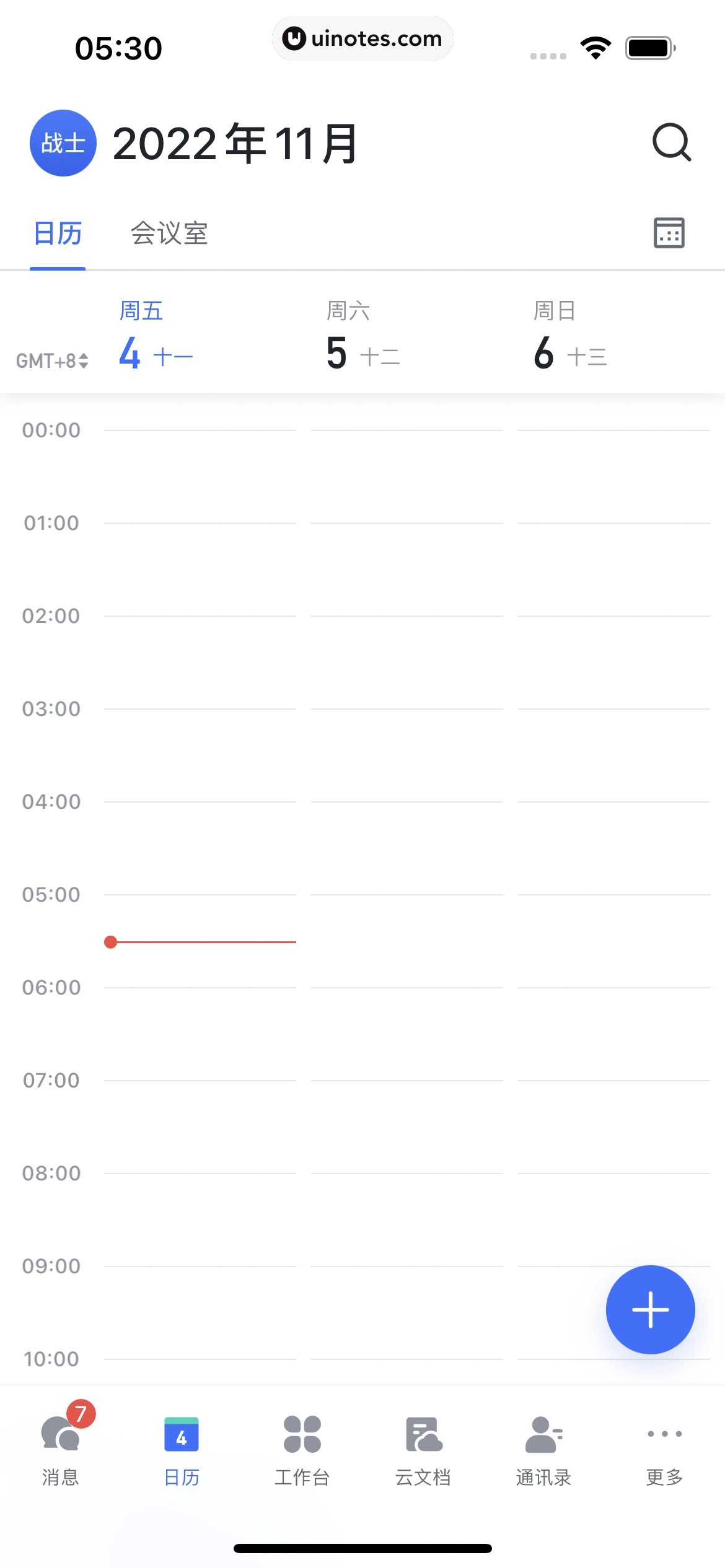Expand the 2022年11月 title picker
This screenshot has height=1568, width=725.
pyautogui.click(x=237, y=145)
